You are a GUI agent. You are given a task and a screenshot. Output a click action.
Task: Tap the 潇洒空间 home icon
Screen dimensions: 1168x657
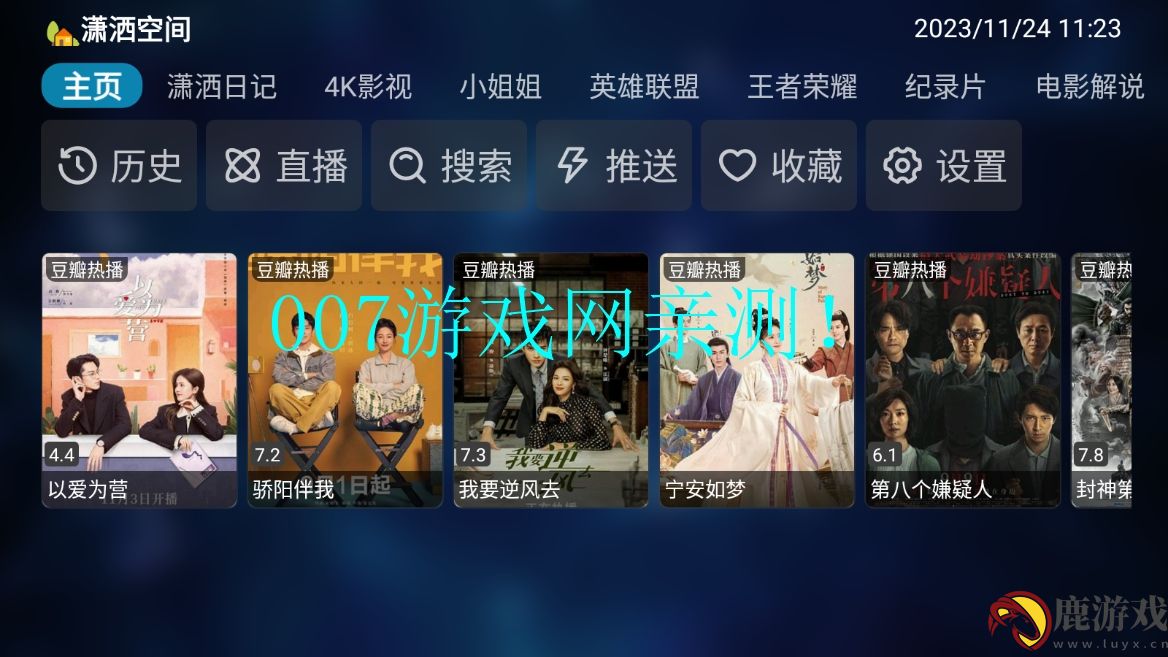pos(62,32)
